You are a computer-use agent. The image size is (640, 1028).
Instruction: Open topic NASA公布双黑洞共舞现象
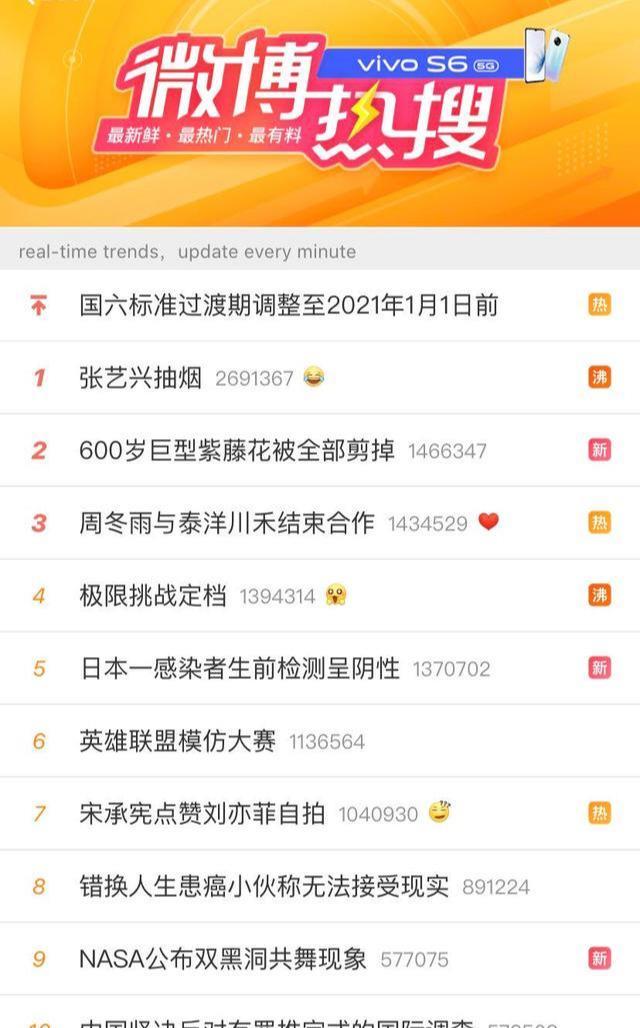pos(222,959)
